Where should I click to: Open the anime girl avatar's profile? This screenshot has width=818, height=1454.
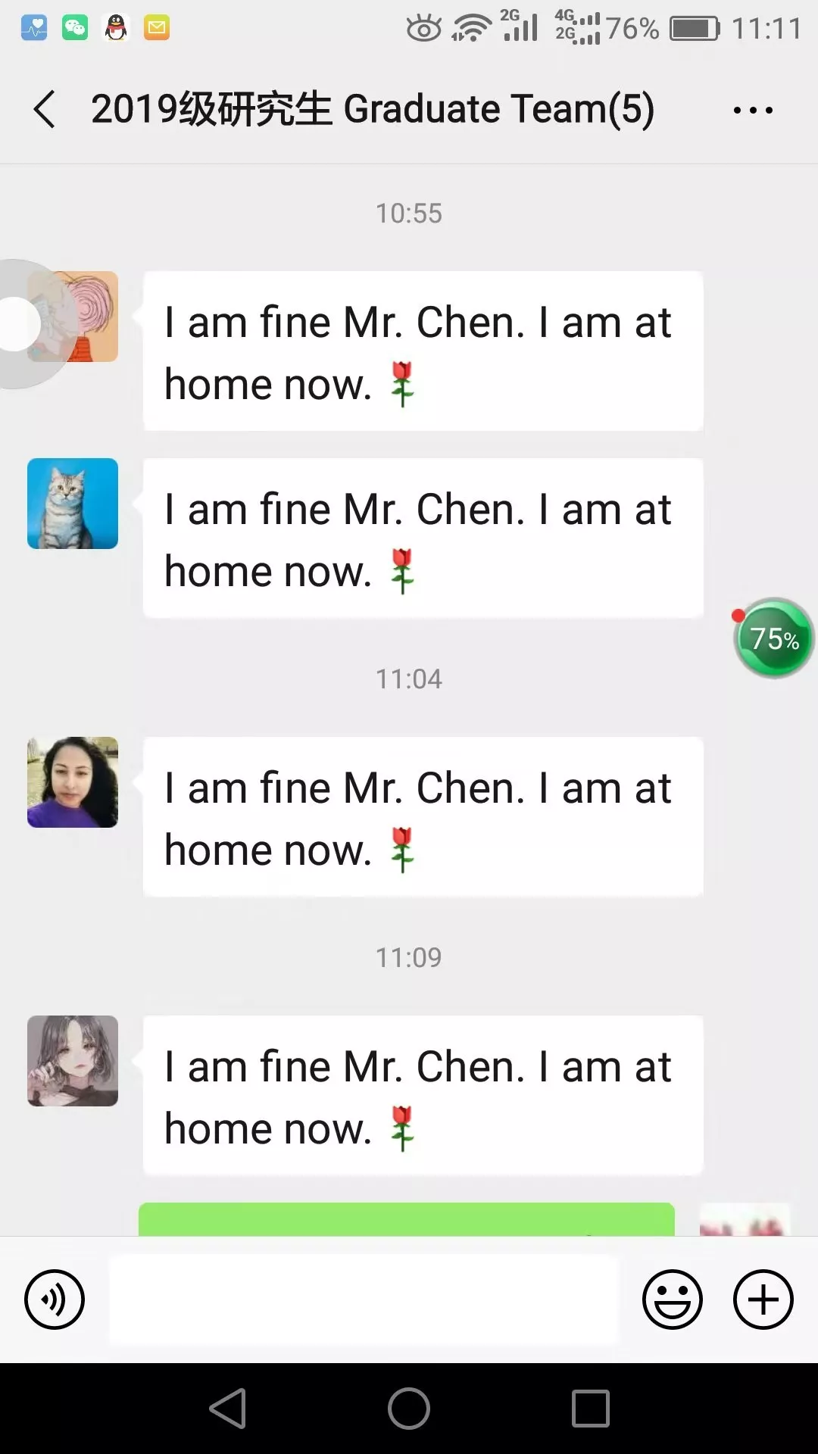point(72,1061)
